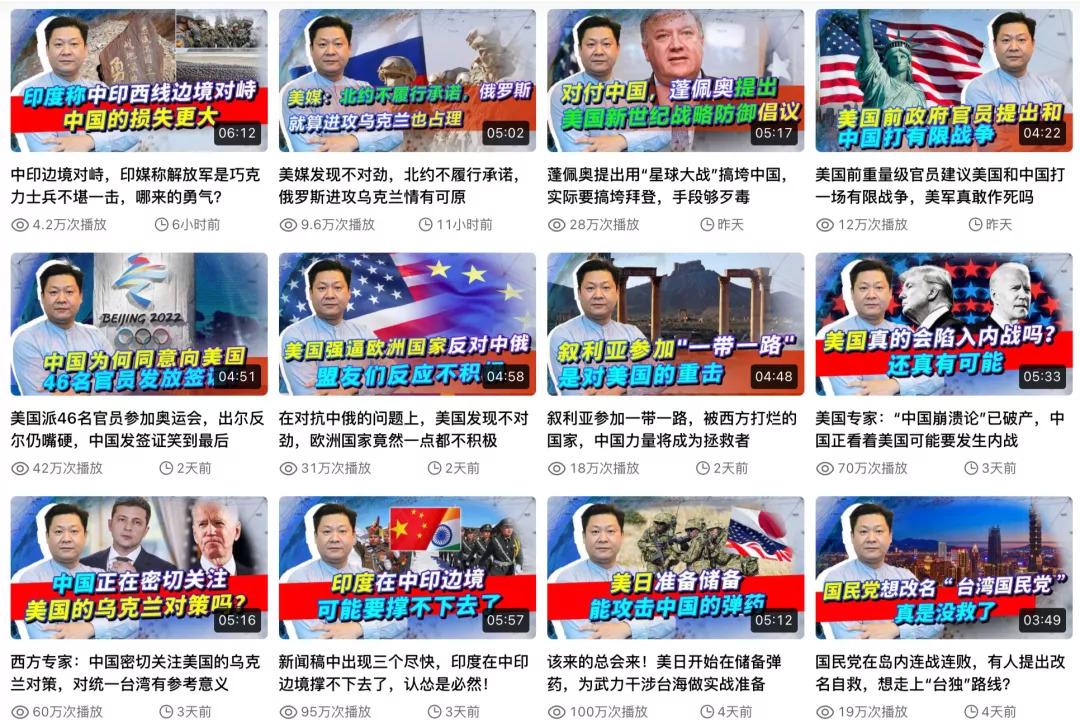Image resolution: width=1080 pixels, height=728 pixels.
Task: Play the video on 美国强逼欧洲国家反对中俄
Action: [x=407, y=324]
